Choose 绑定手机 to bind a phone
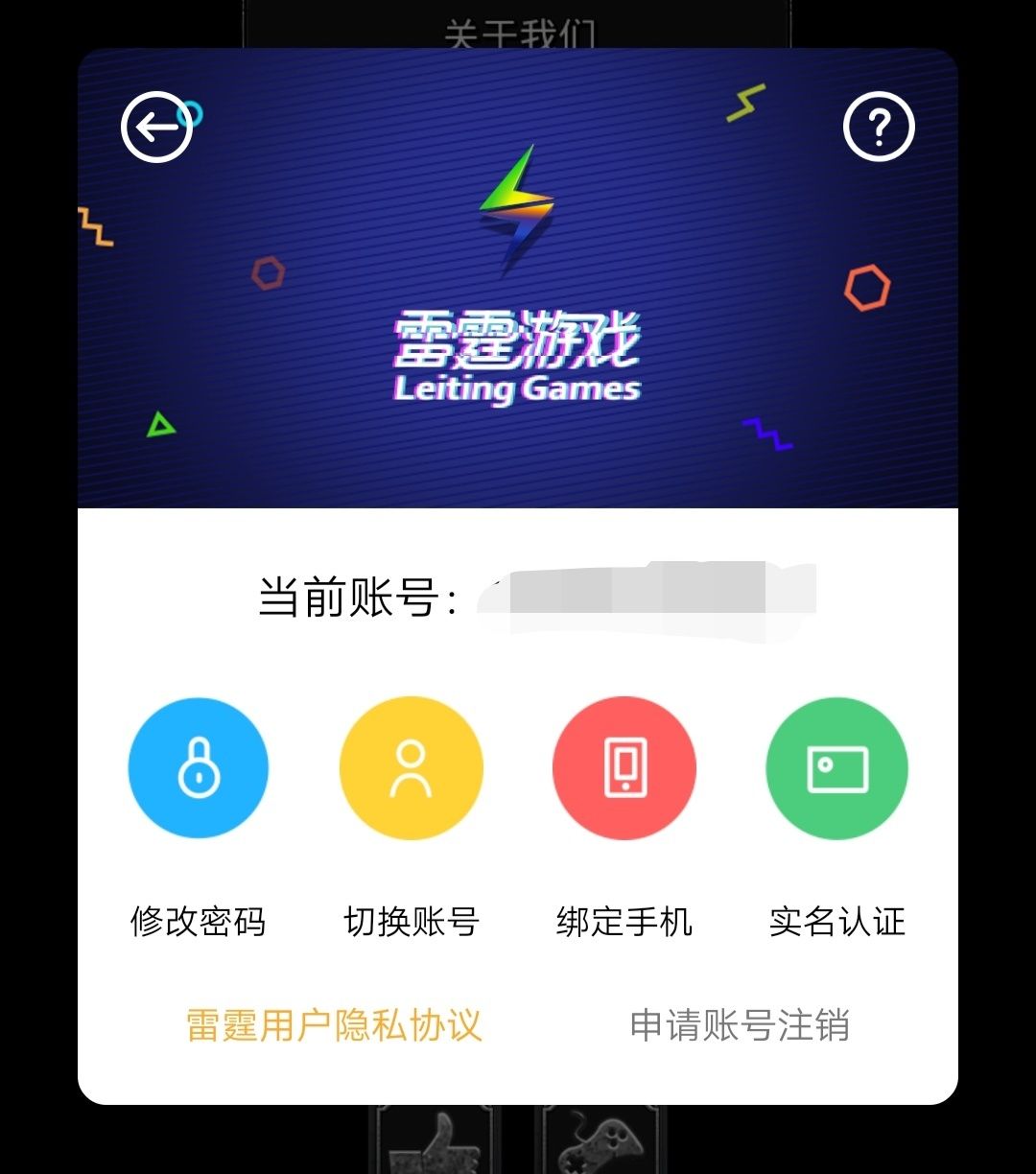Image resolution: width=1036 pixels, height=1174 pixels. (624, 922)
